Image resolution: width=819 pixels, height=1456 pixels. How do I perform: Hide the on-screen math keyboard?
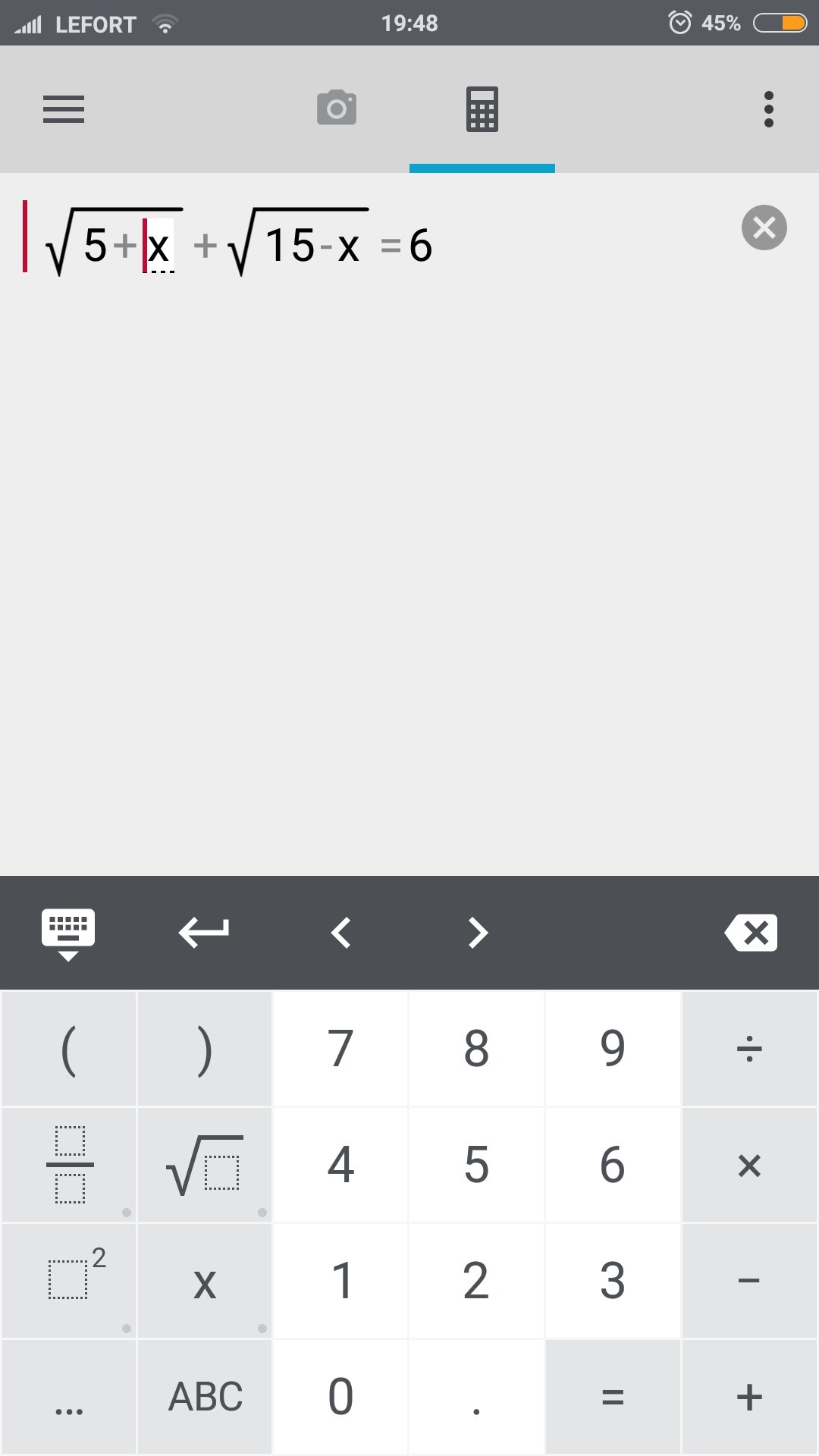(68, 934)
